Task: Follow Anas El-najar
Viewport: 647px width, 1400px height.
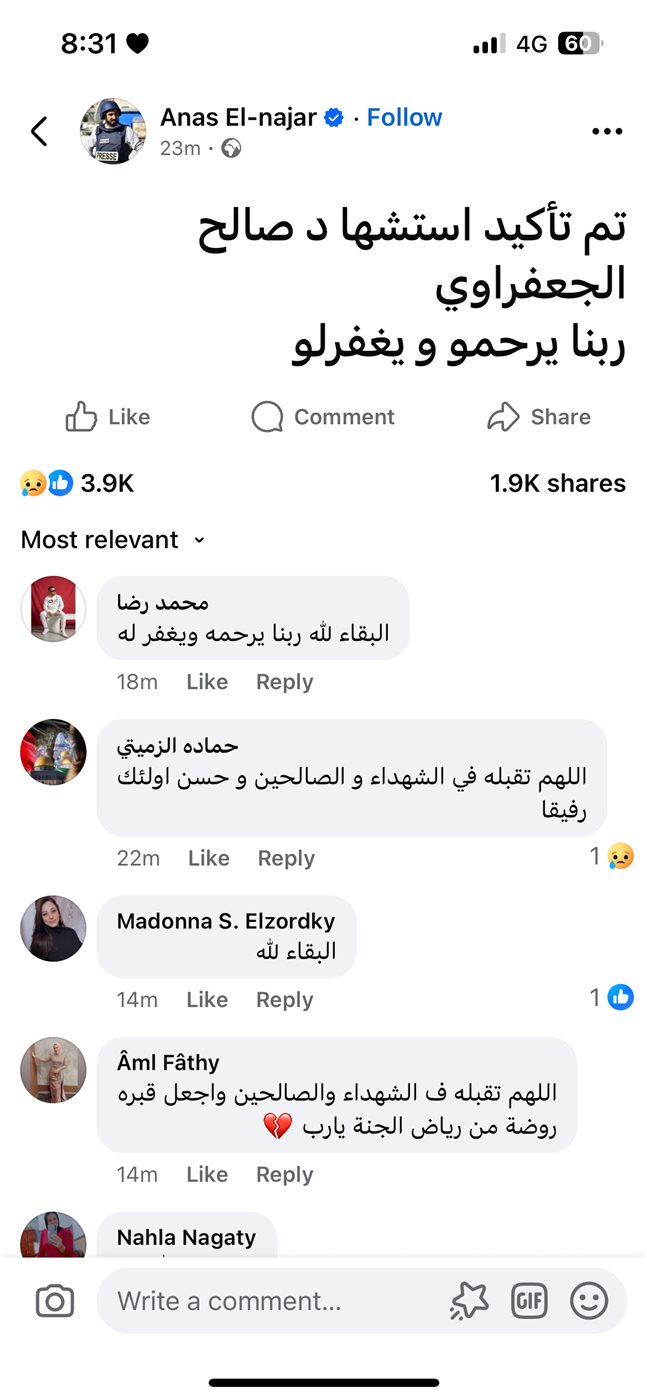Action: pyautogui.click(x=404, y=118)
